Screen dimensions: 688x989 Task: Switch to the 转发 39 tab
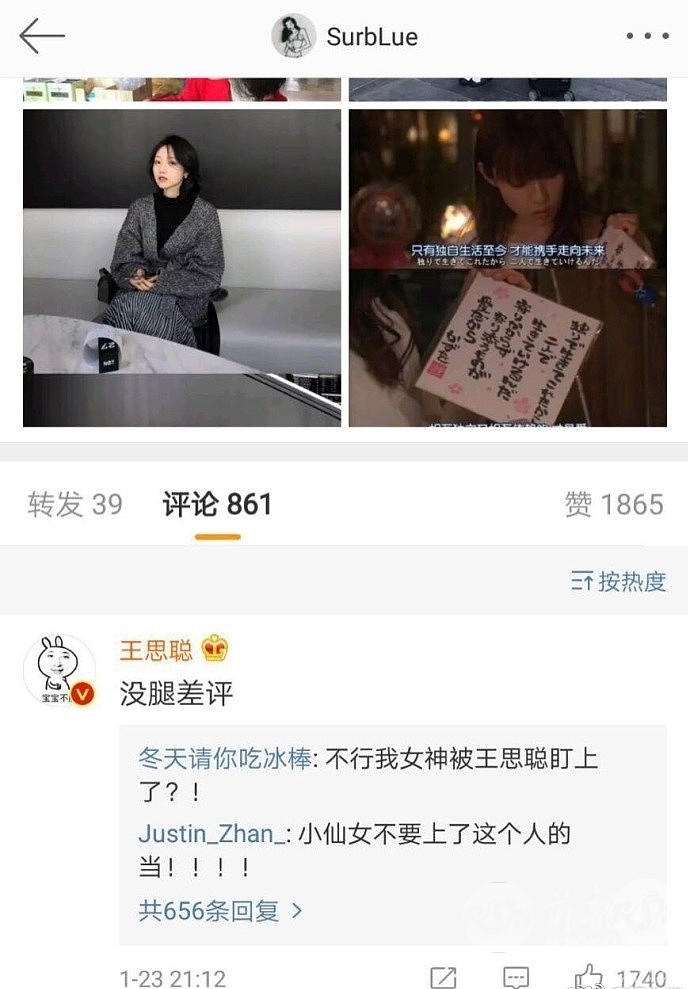75,504
